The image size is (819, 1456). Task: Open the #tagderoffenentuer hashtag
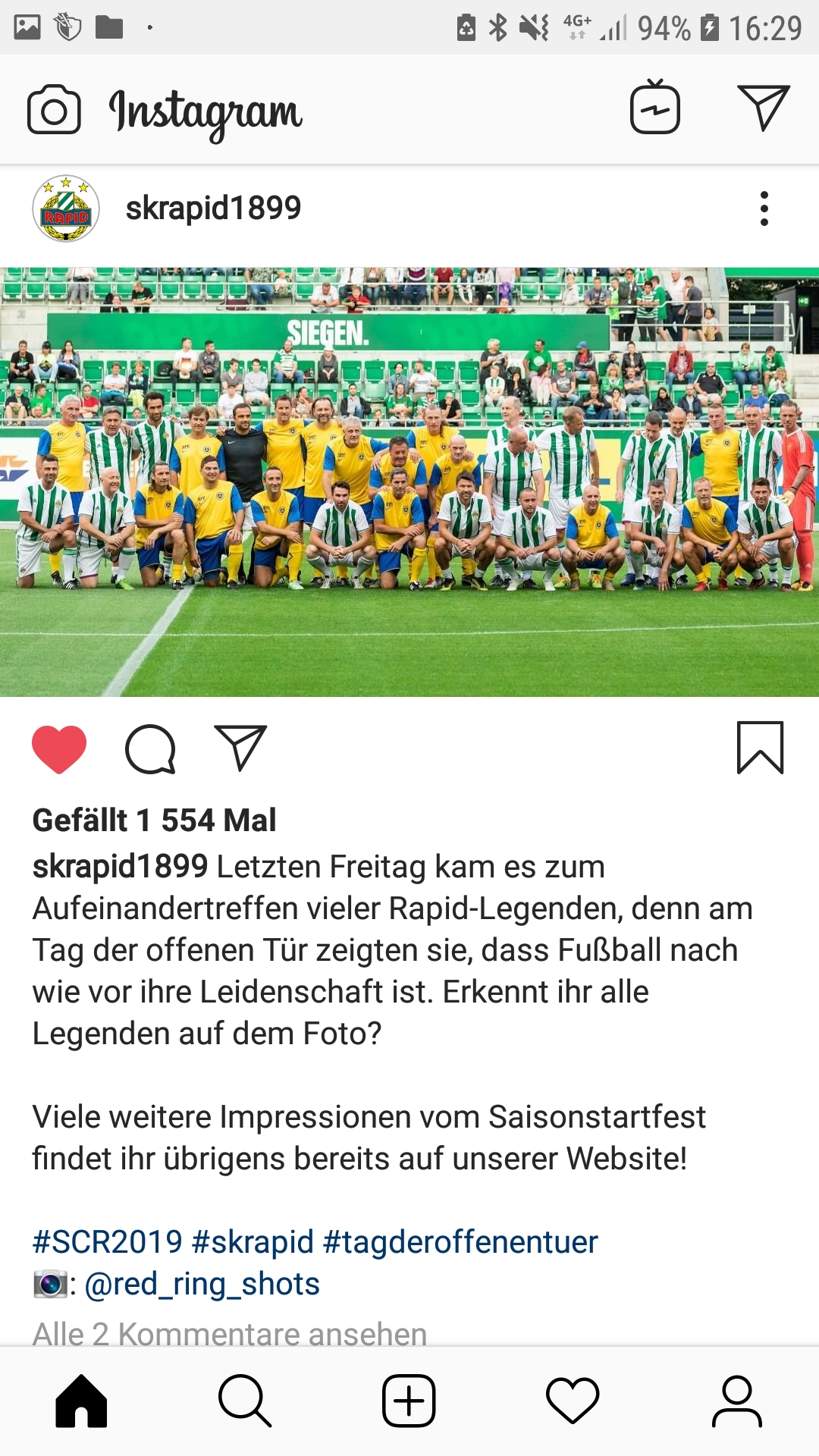pyautogui.click(x=460, y=1242)
